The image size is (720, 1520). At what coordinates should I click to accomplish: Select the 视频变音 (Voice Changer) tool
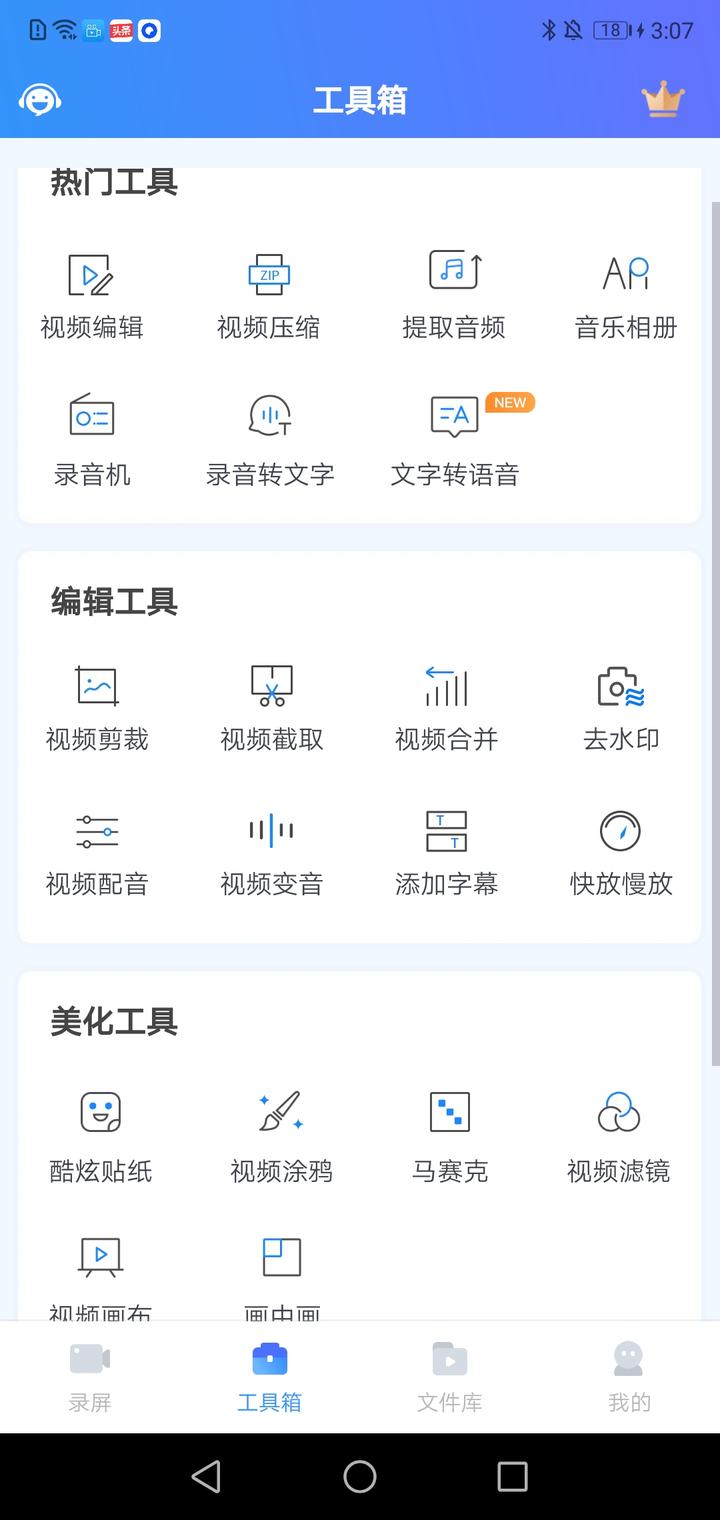point(270,852)
